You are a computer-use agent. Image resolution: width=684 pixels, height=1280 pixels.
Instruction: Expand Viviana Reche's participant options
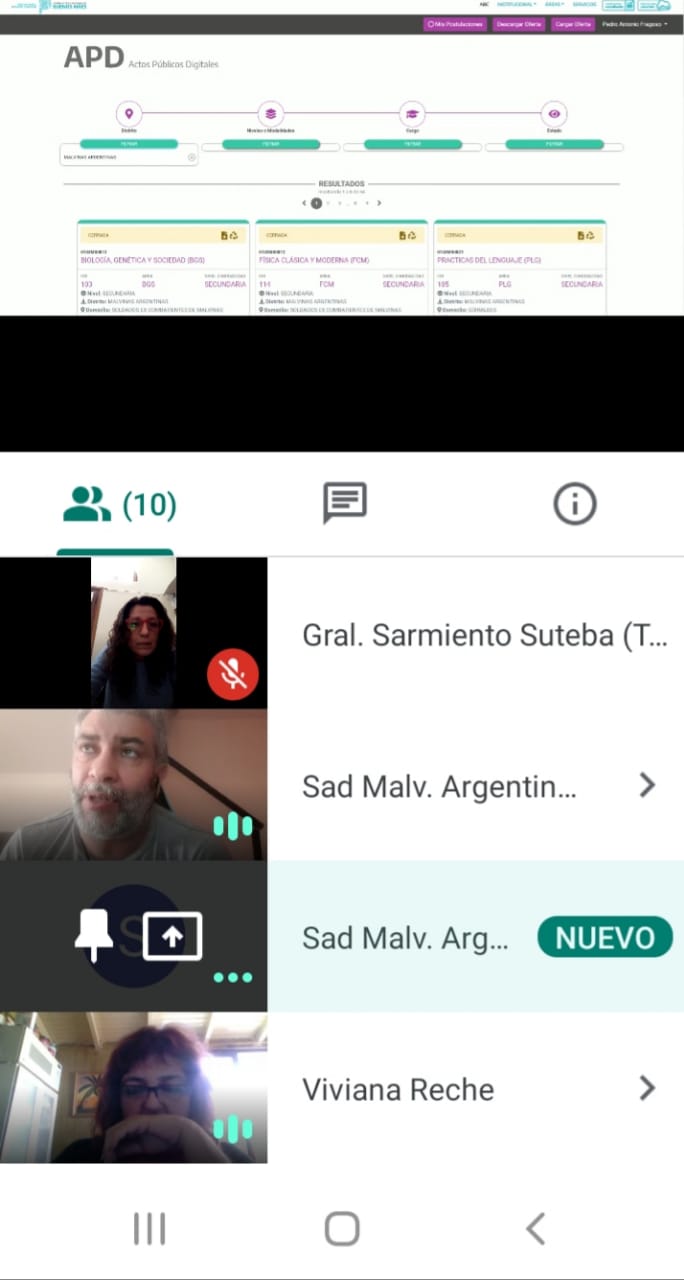(x=647, y=1088)
